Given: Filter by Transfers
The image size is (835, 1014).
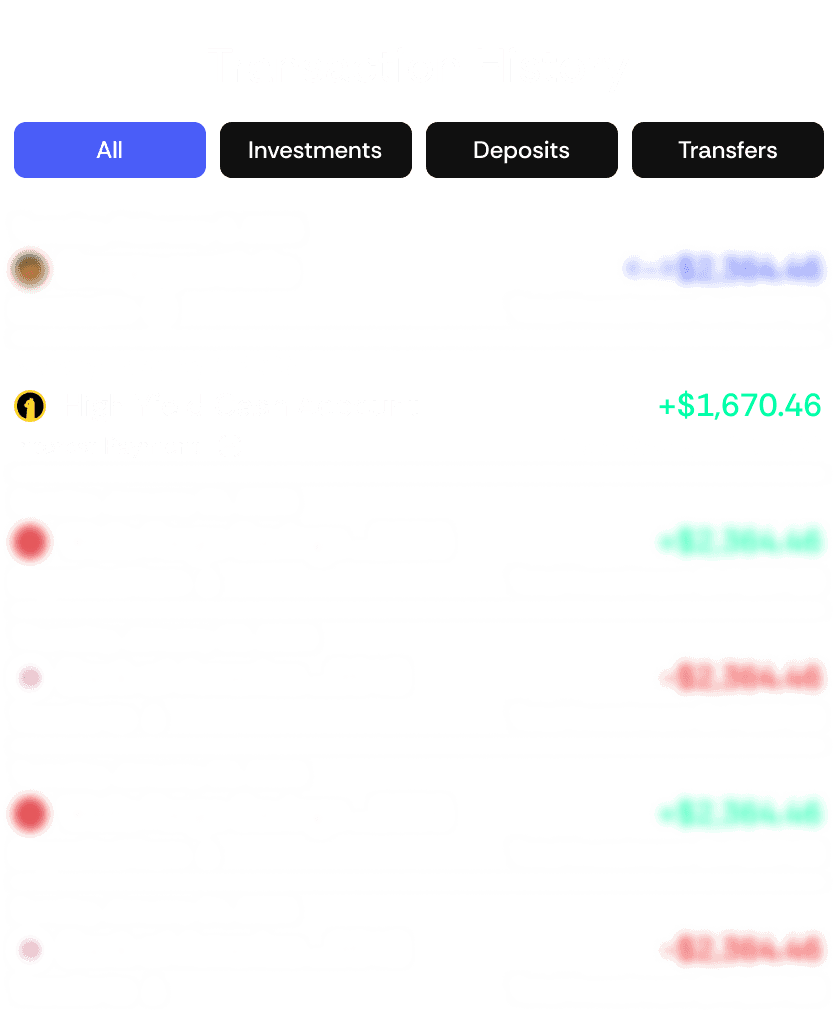Looking at the screenshot, I should coord(727,150).
